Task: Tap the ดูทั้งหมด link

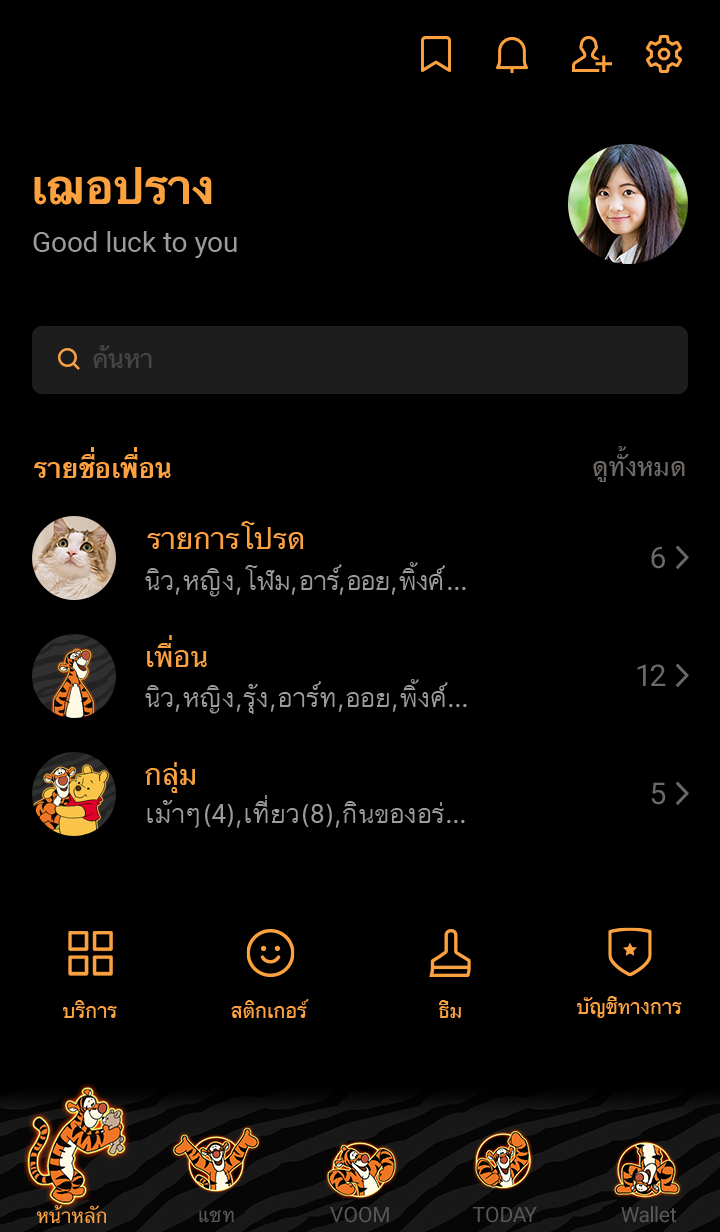Action: 638,468
